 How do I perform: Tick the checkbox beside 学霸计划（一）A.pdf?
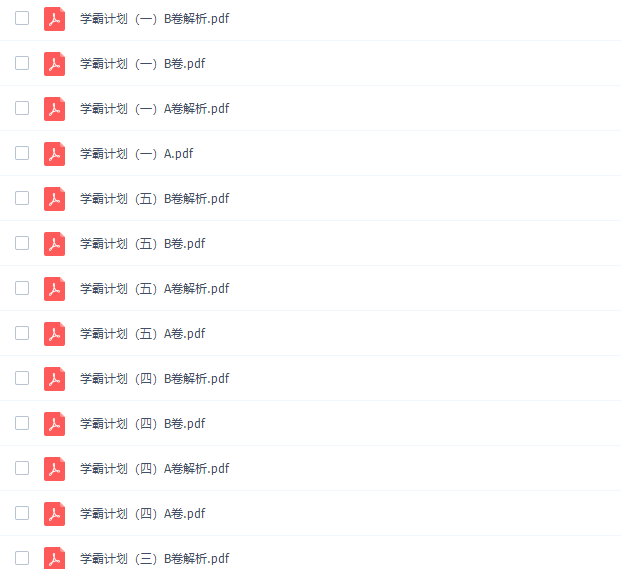point(22,153)
